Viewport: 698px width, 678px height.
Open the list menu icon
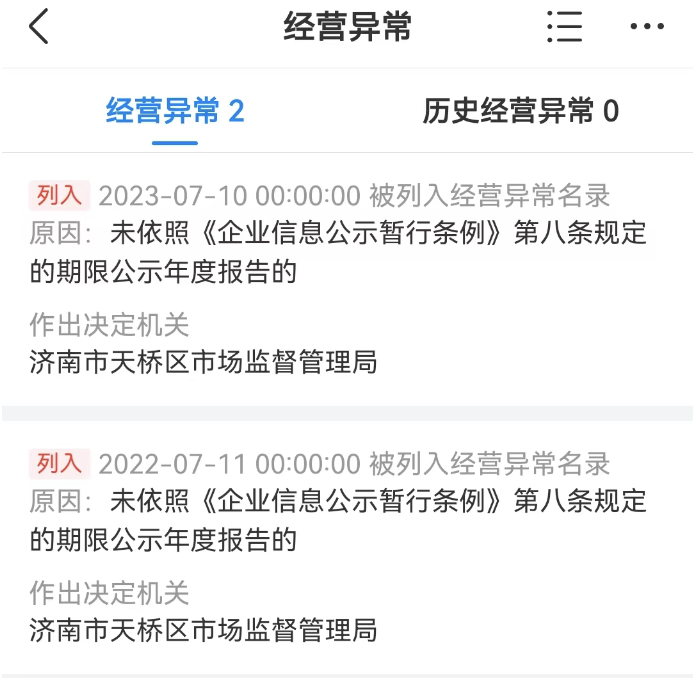tap(565, 27)
